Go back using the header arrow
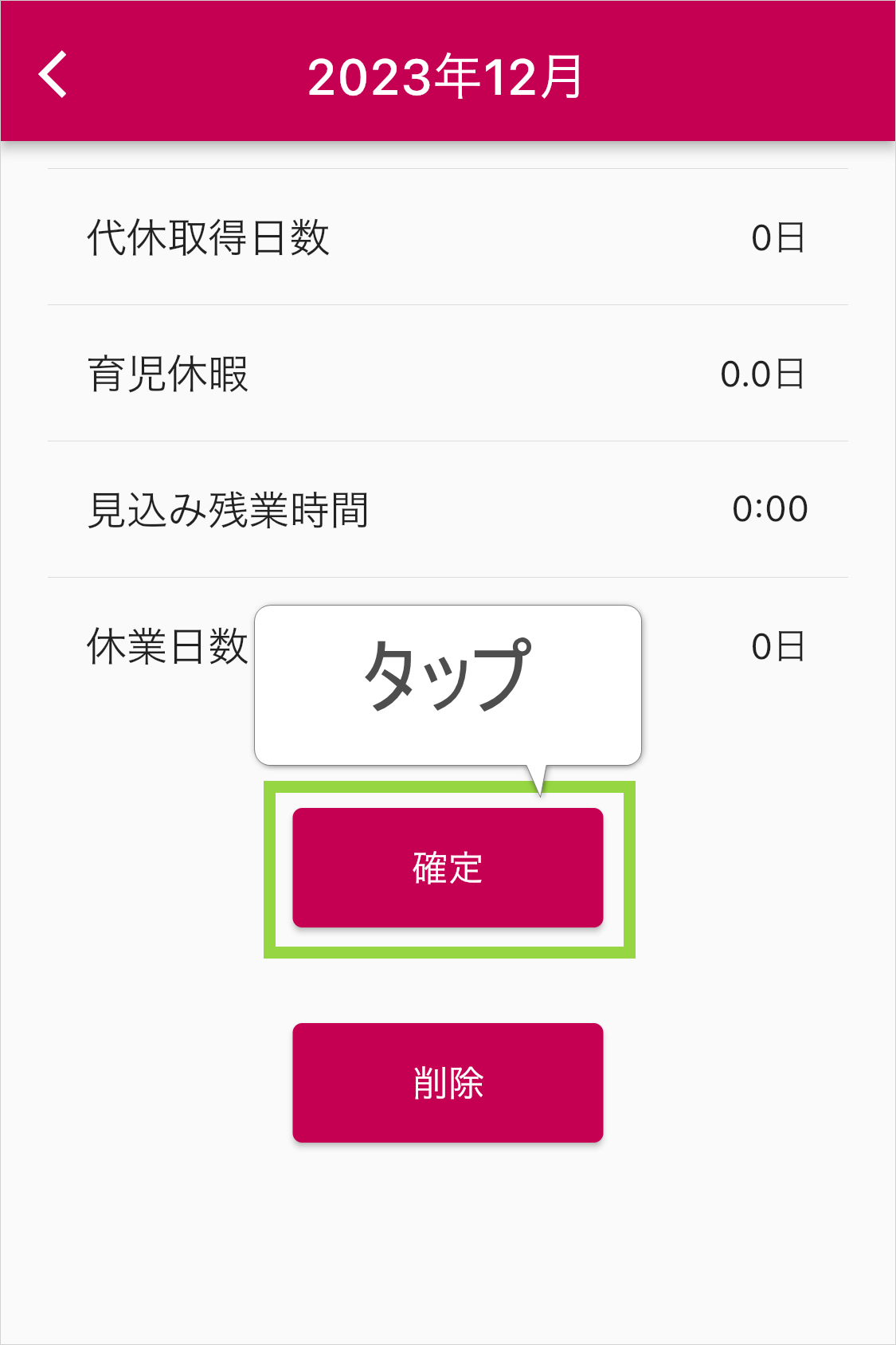The width and height of the screenshot is (896, 1345). click(x=53, y=76)
